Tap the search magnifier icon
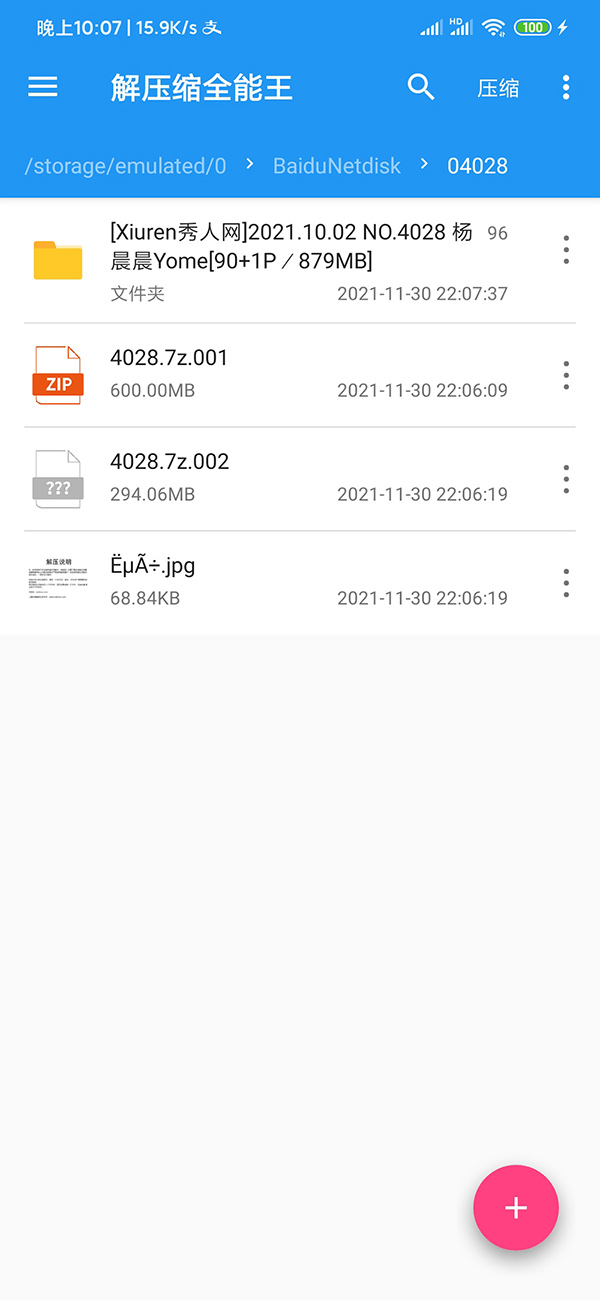Image resolution: width=600 pixels, height=1300 pixels. [x=421, y=88]
